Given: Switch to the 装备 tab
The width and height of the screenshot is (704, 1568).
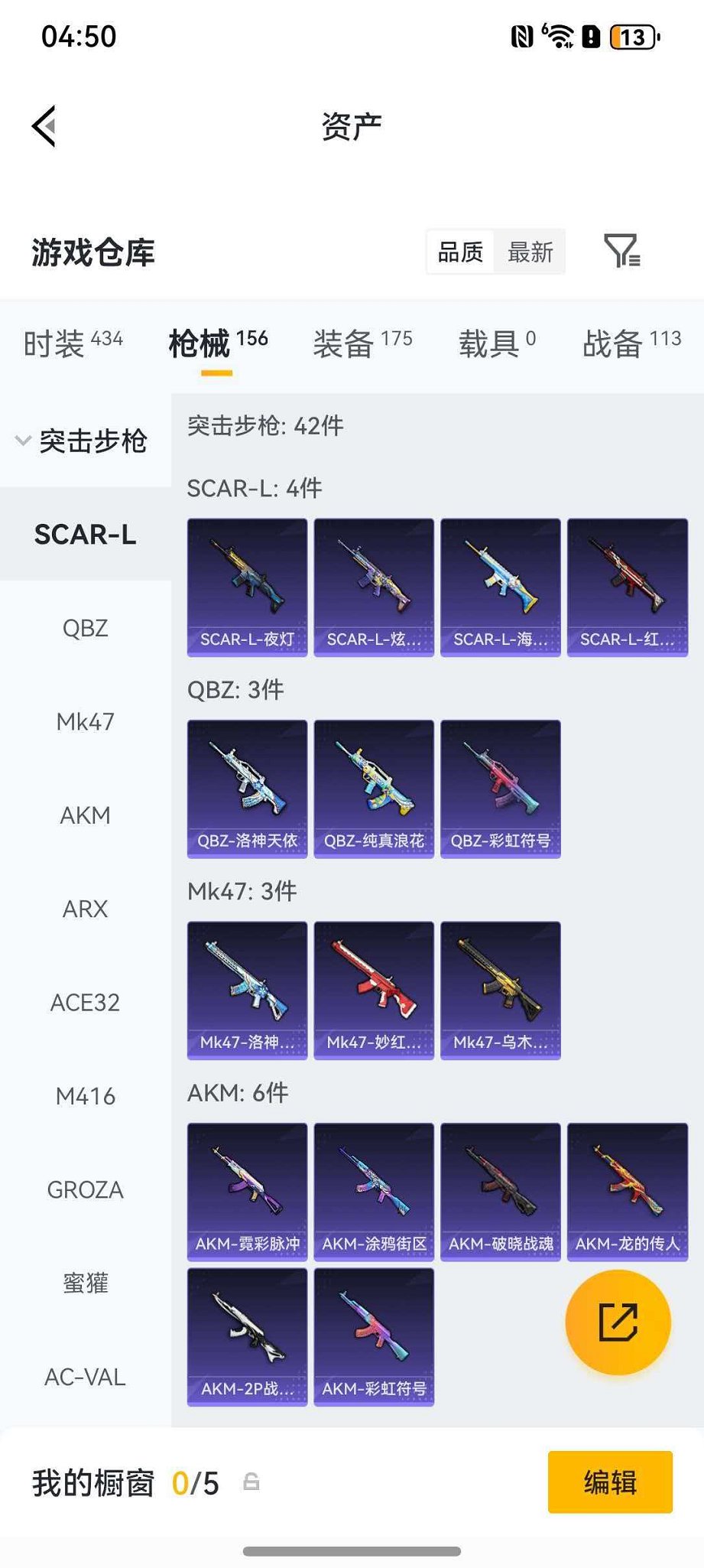Looking at the screenshot, I should coord(362,343).
